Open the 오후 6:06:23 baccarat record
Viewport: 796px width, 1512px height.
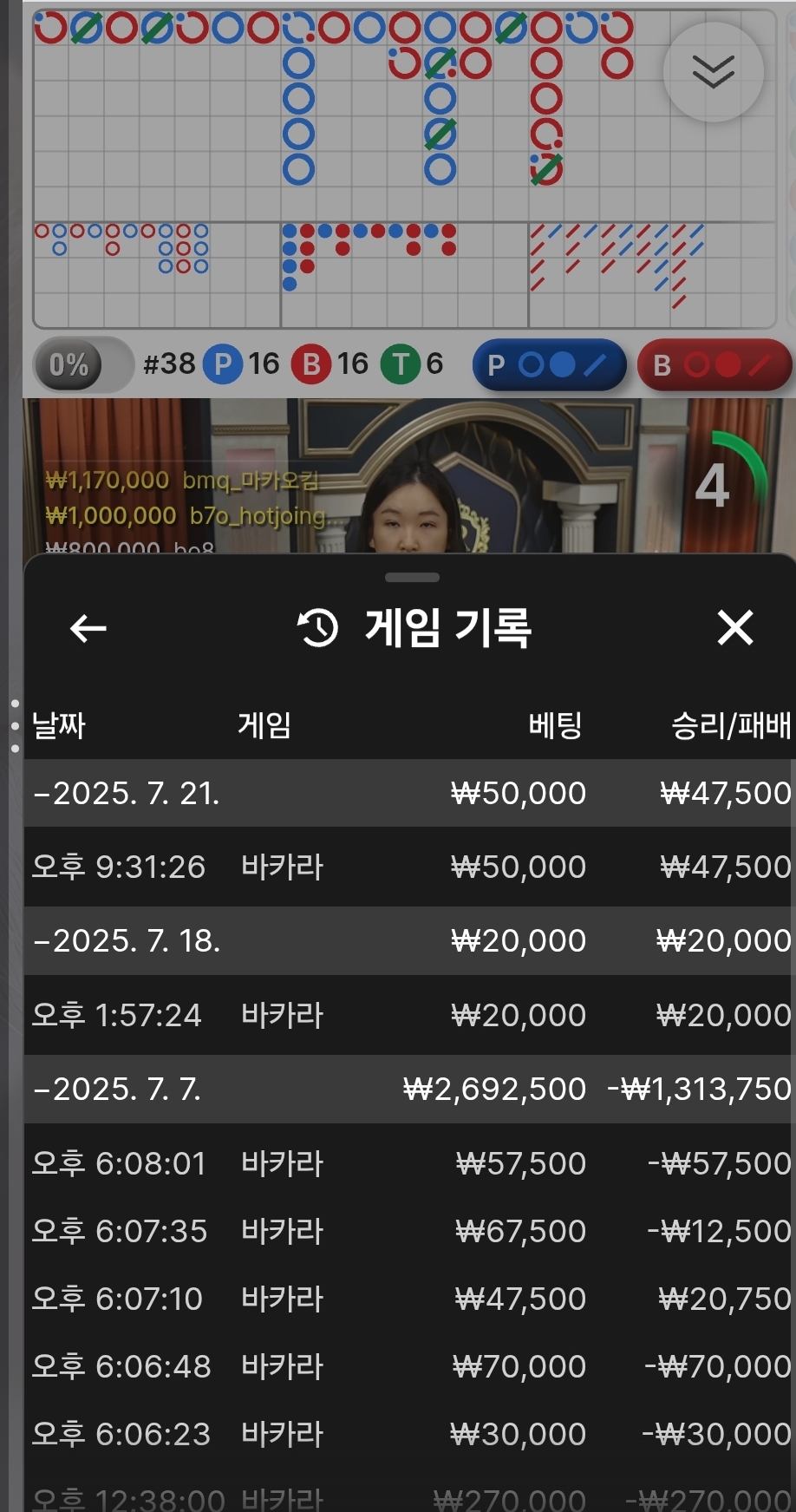click(x=409, y=1434)
